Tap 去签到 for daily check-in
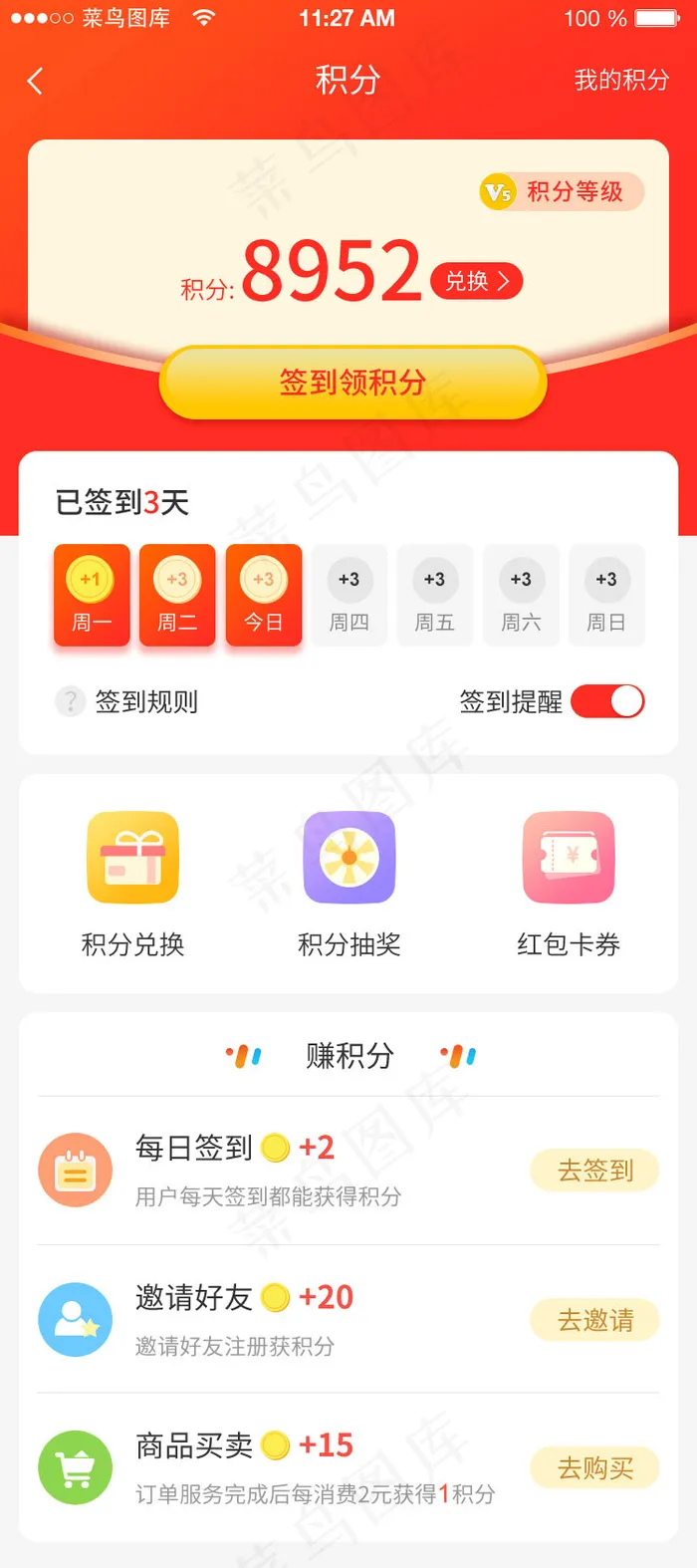Screen dimensions: 697x1568 [x=594, y=1171]
